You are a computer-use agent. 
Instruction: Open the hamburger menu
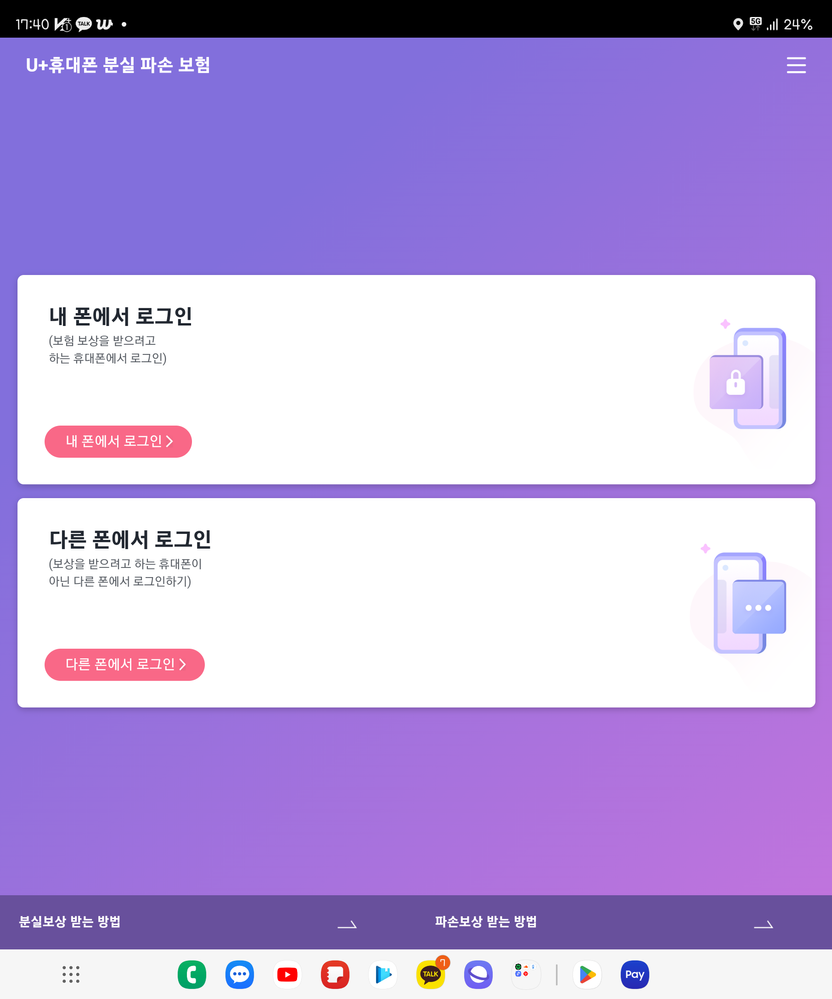point(796,65)
